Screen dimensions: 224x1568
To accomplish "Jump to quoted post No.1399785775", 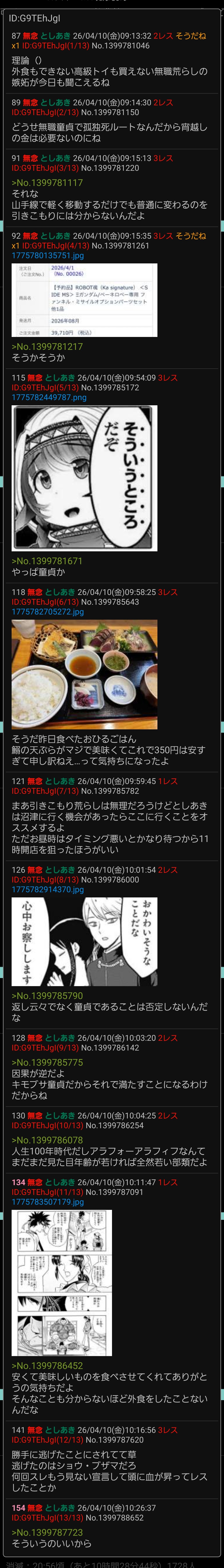I will point(47,1062).
